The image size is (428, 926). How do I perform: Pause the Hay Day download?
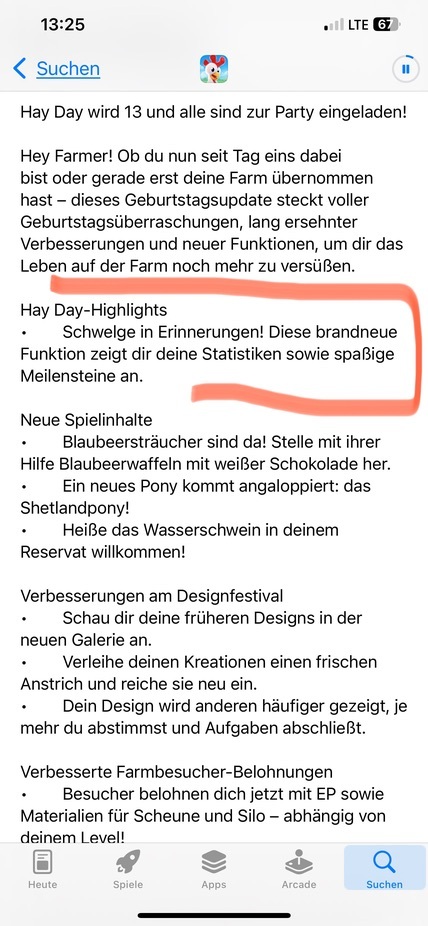[406, 69]
